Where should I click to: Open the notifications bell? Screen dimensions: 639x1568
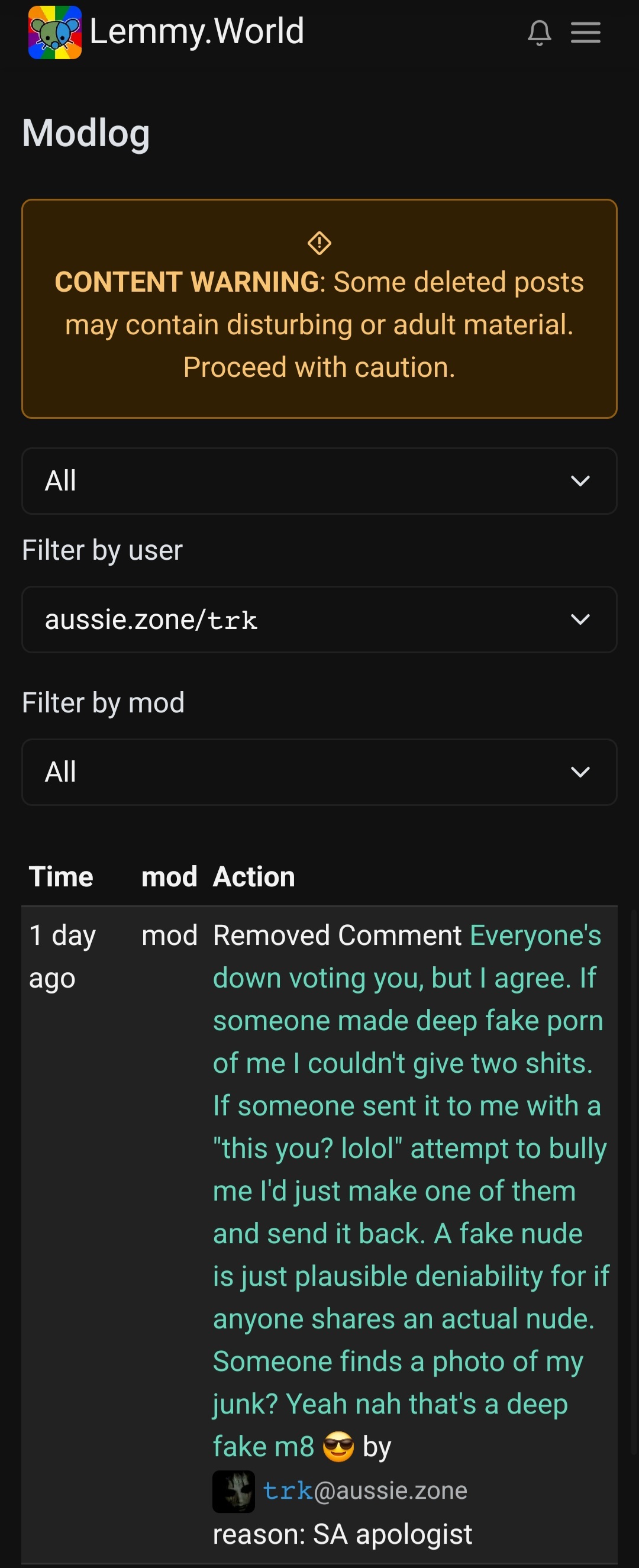point(539,33)
